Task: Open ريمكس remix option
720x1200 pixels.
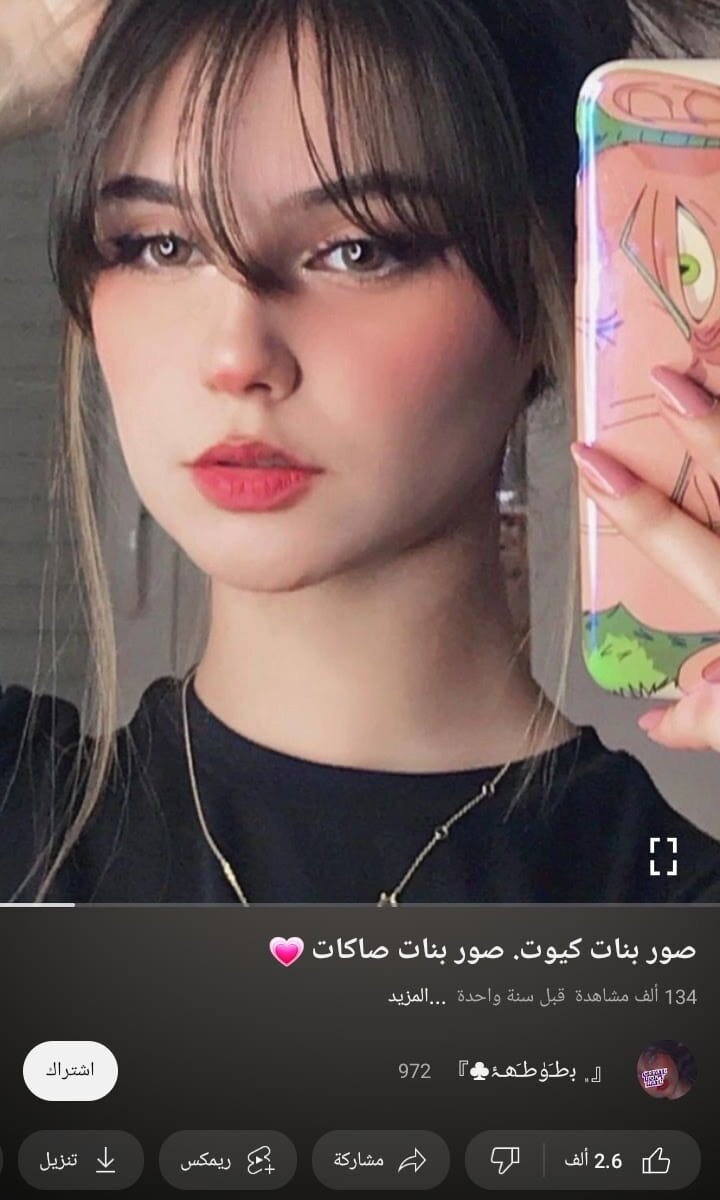Action: coord(227,1161)
